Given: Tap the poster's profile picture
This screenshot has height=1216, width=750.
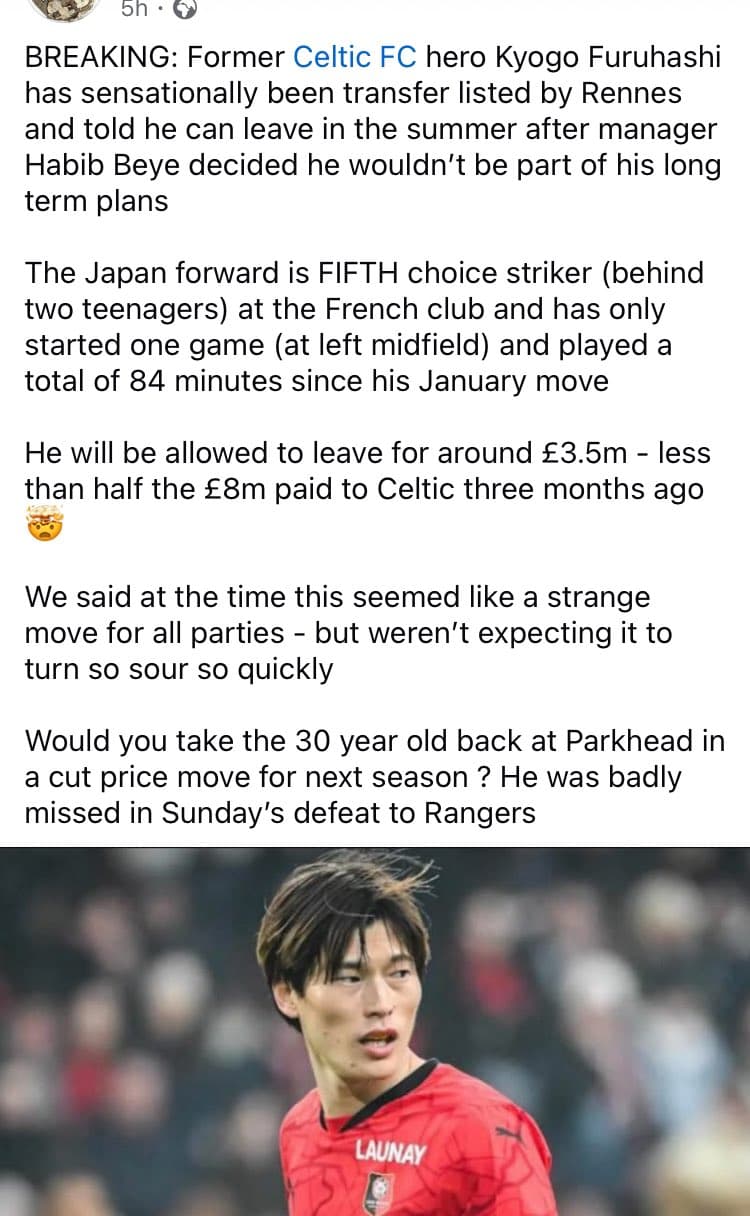Looking at the screenshot, I should tap(62, 10).
